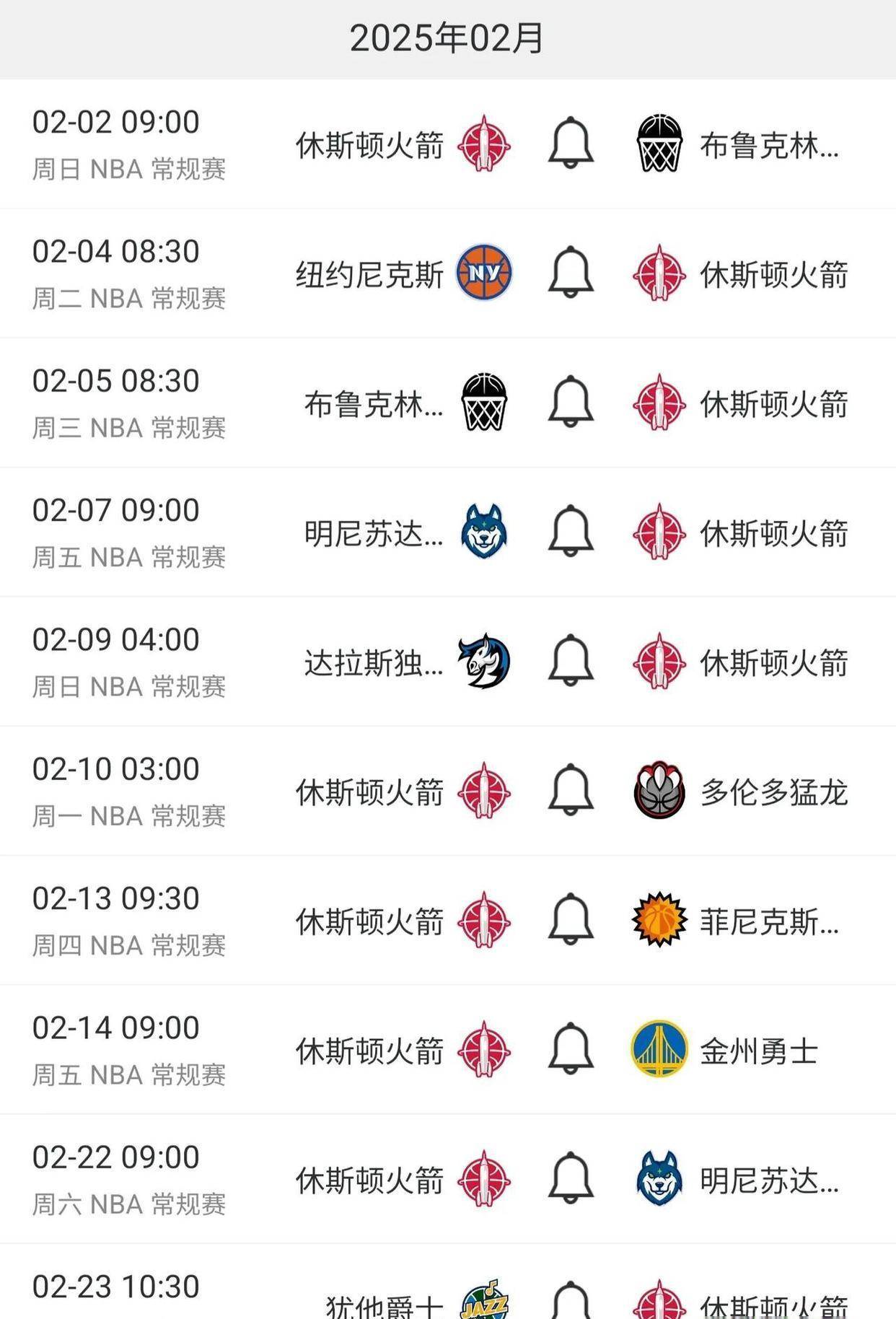This screenshot has height=1319, width=896.
Task: Set a reminder for the 02-14 Warriors game
Action: pyautogui.click(x=569, y=1051)
